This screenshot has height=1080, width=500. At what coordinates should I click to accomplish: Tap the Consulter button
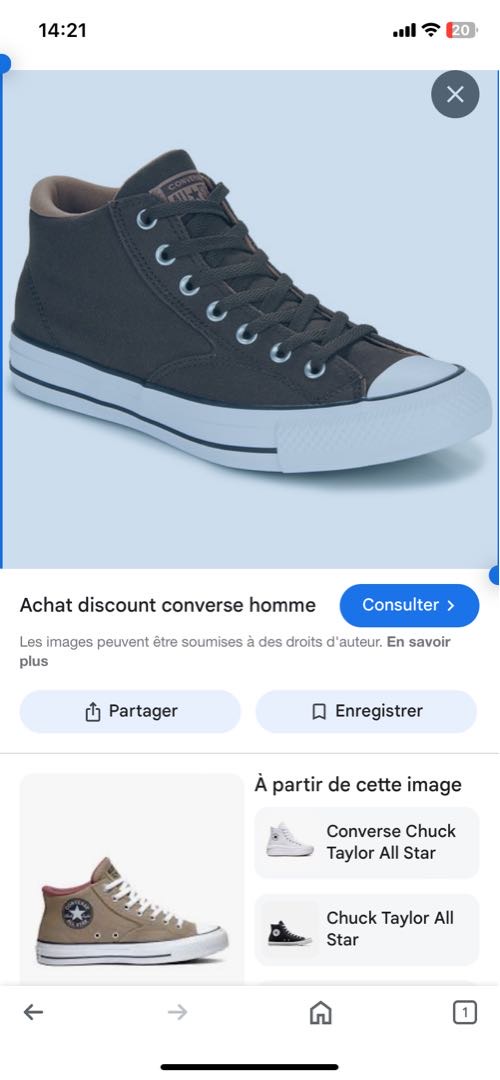tap(409, 605)
